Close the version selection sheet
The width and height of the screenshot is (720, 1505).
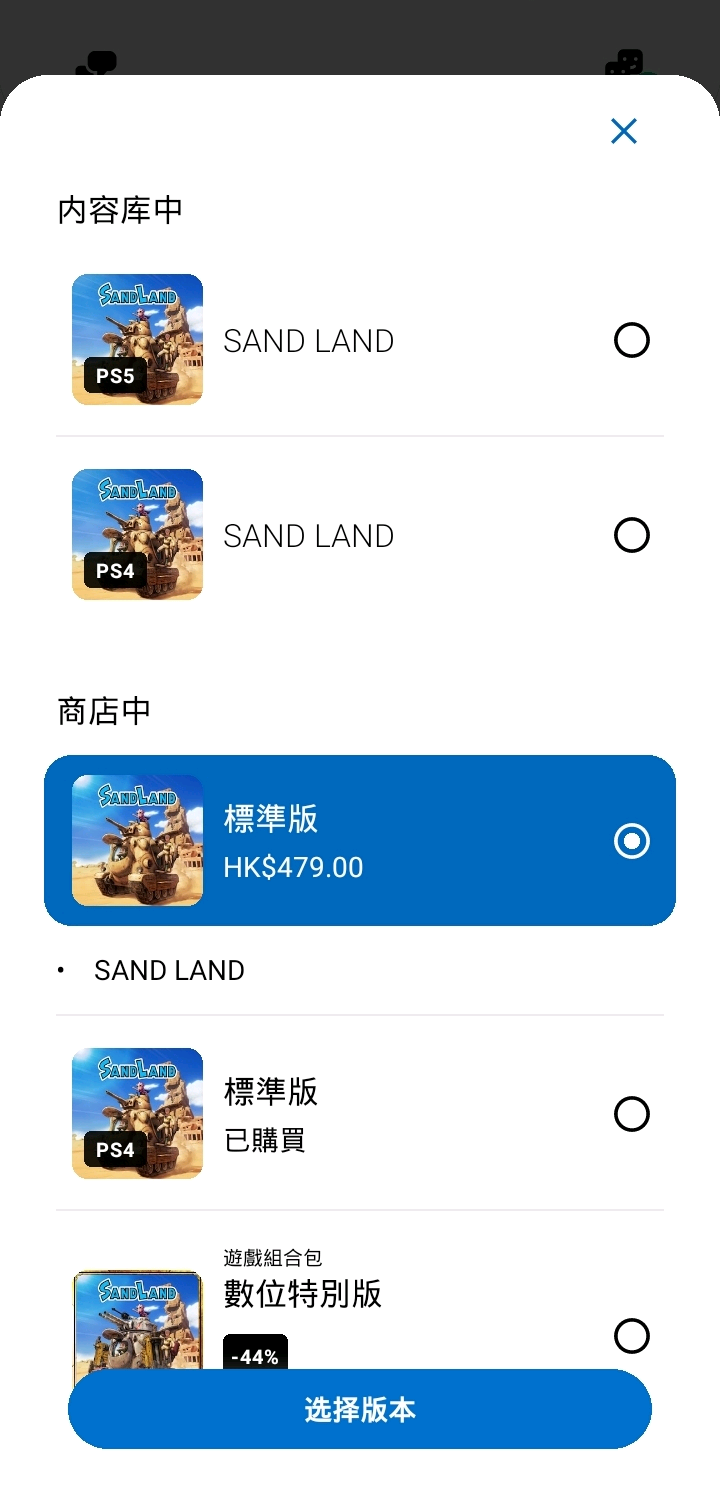click(624, 131)
